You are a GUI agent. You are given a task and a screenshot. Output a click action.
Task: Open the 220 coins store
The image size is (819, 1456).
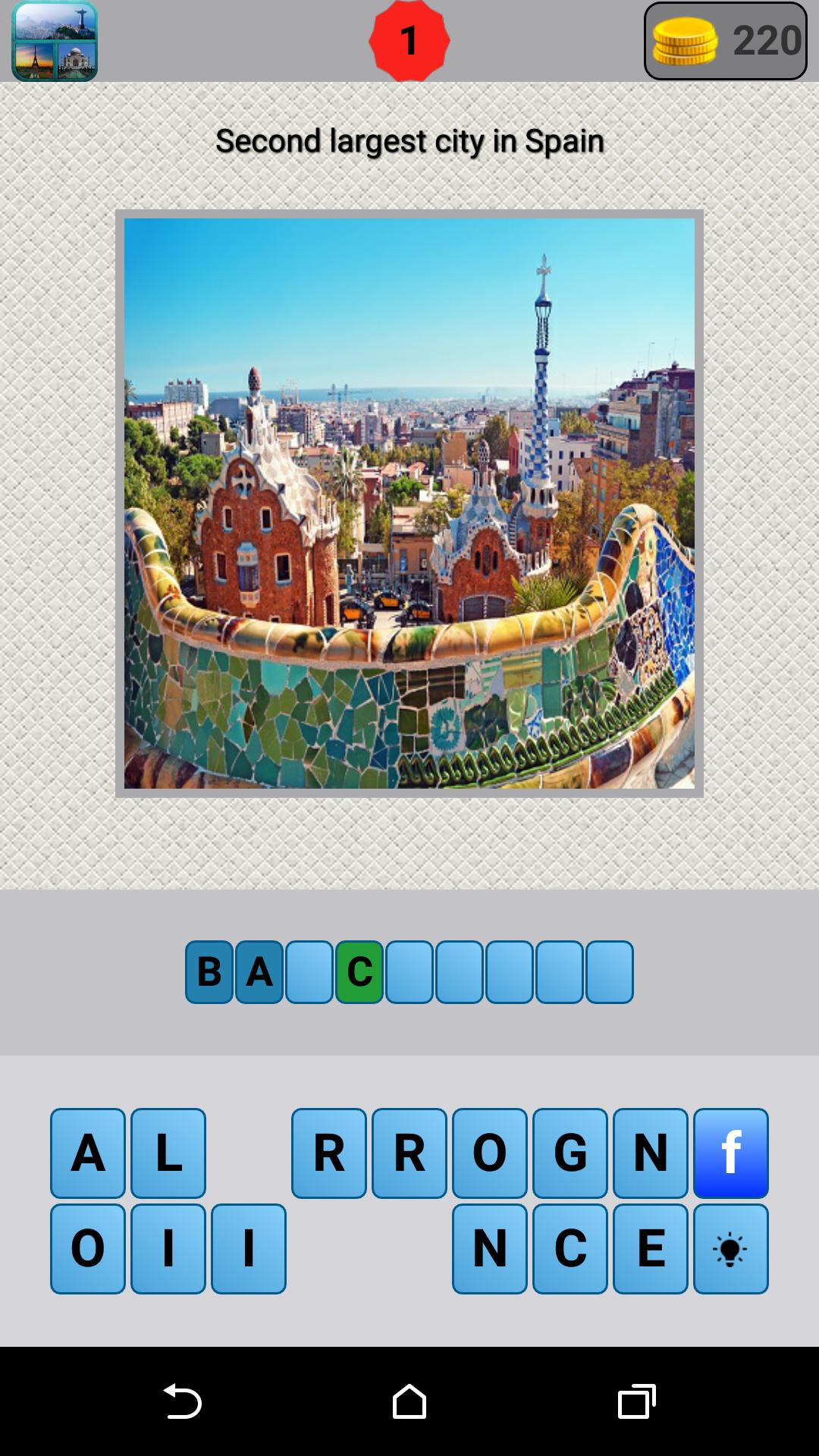tap(725, 41)
